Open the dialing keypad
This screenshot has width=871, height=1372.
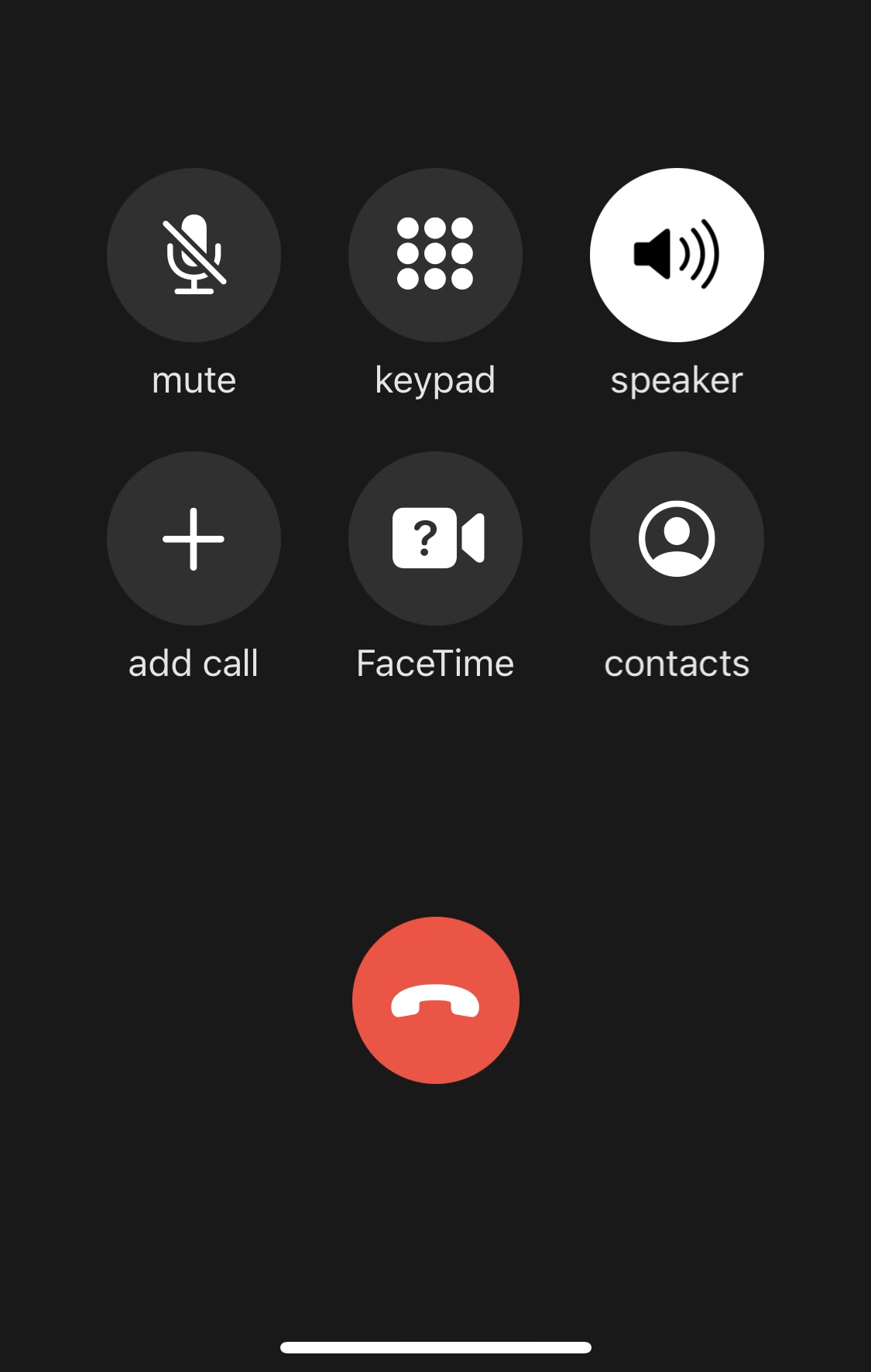[435, 255]
